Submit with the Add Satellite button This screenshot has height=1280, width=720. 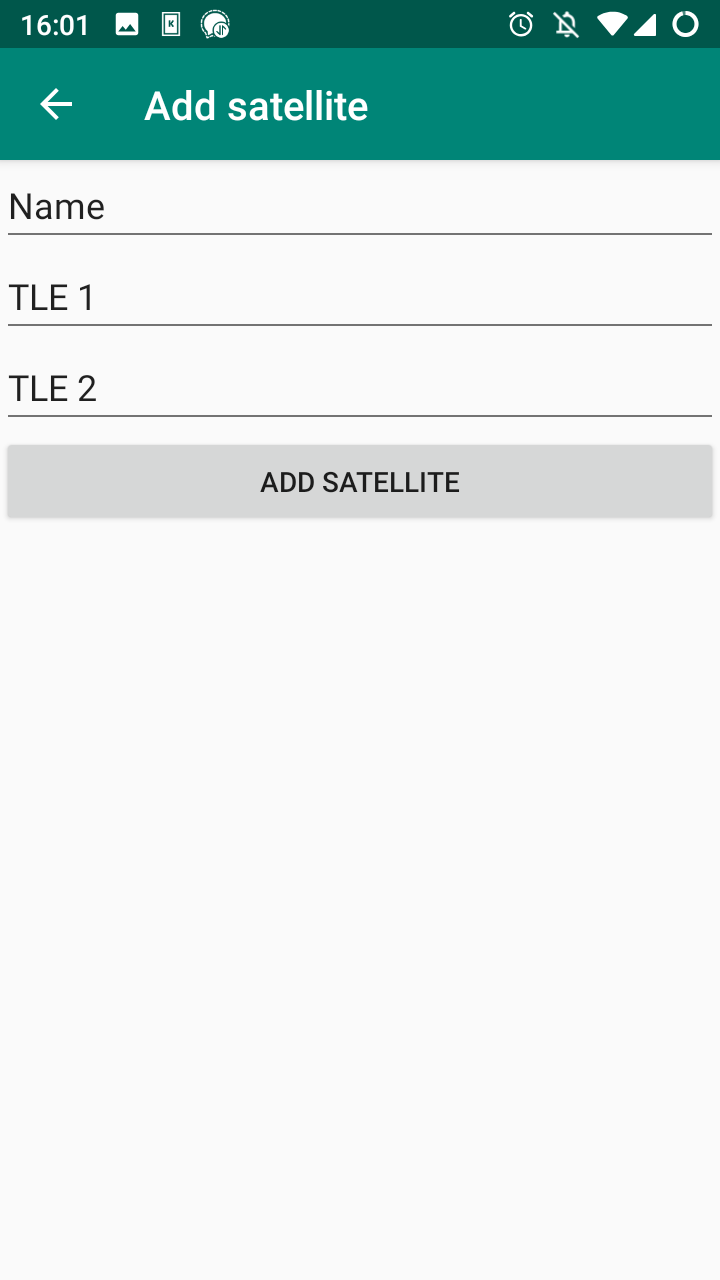360,482
